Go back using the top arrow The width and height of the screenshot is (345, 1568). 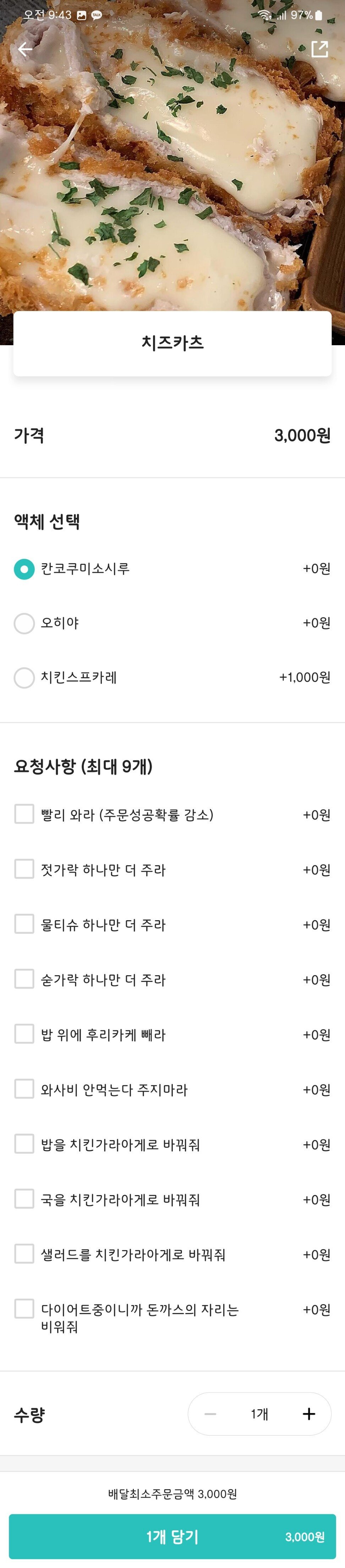point(25,49)
